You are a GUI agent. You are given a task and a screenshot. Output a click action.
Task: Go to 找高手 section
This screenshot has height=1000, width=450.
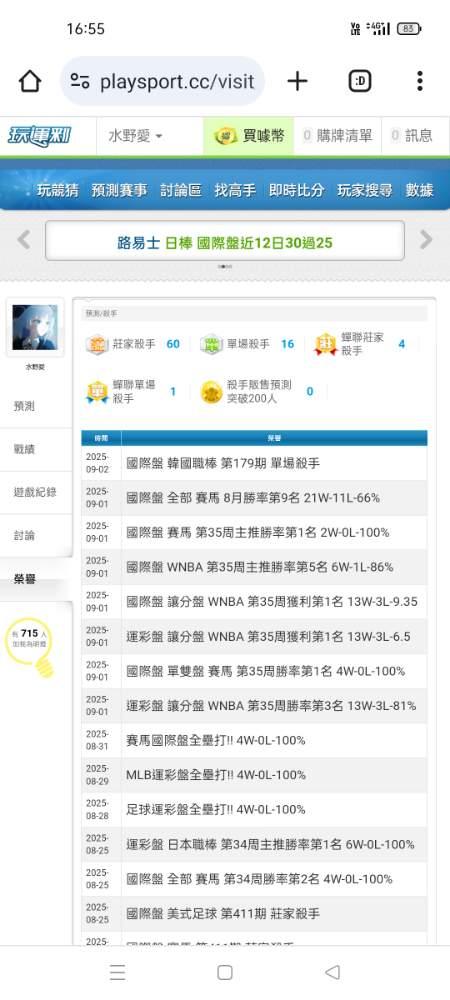[235, 190]
